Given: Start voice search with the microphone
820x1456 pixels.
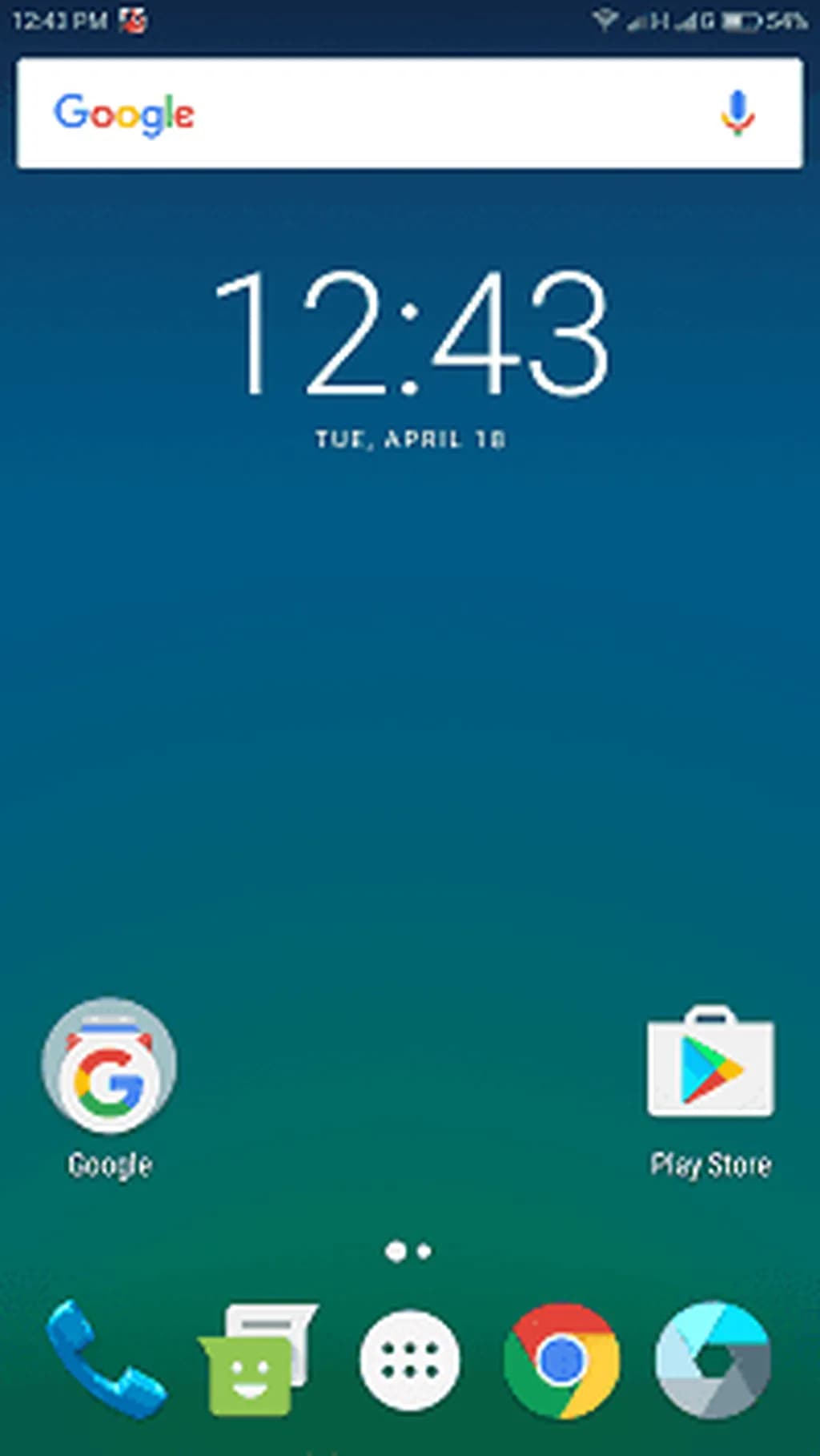Looking at the screenshot, I should 737,113.
